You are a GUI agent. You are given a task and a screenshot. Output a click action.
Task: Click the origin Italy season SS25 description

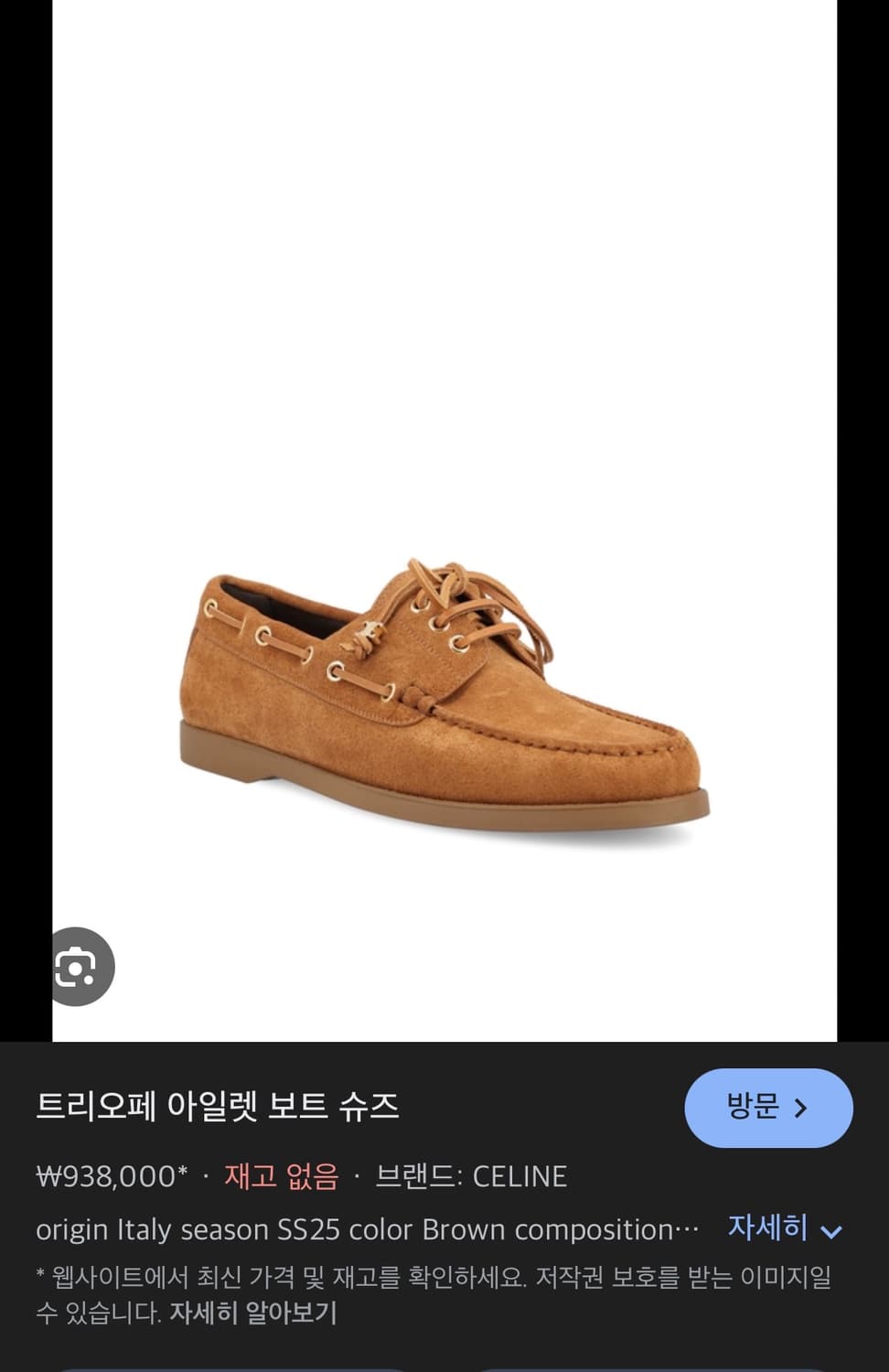tap(183, 1230)
